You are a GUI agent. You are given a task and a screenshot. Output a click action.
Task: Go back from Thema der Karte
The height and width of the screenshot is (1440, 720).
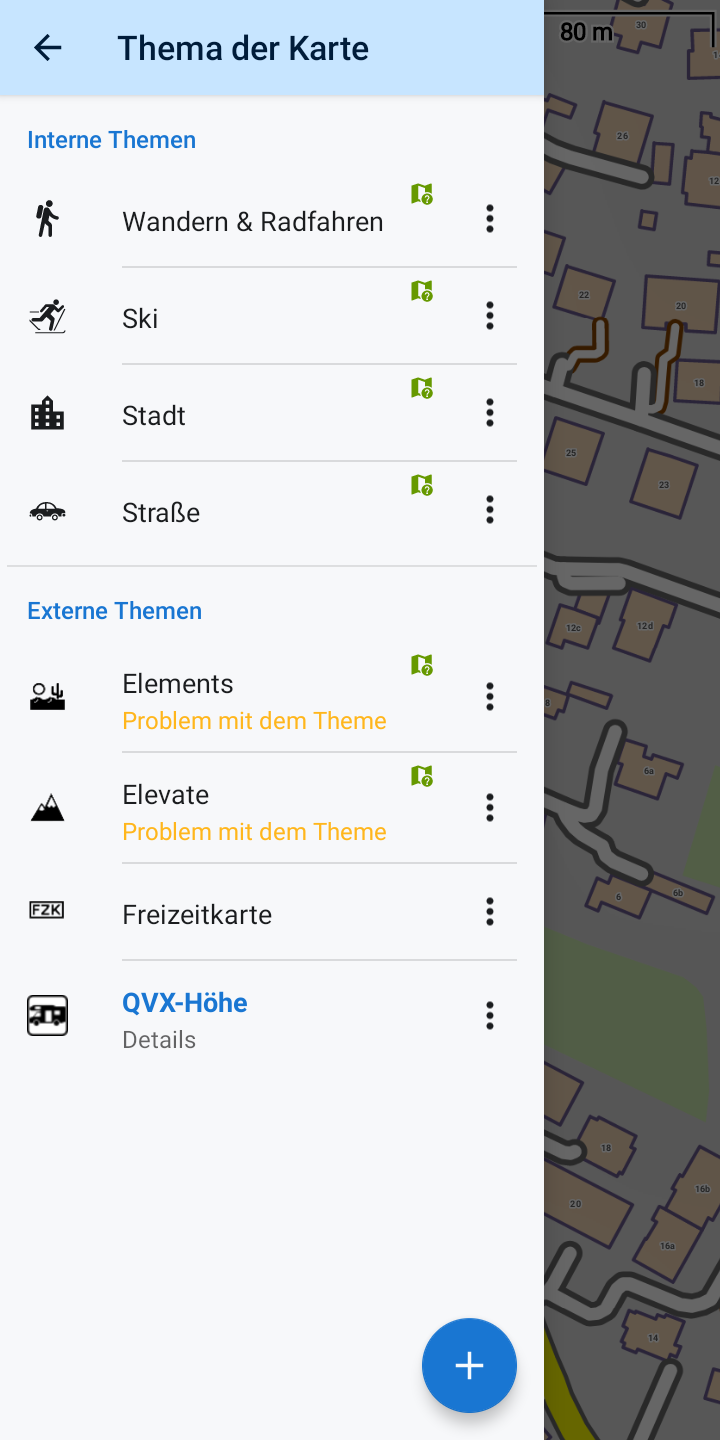click(48, 48)
